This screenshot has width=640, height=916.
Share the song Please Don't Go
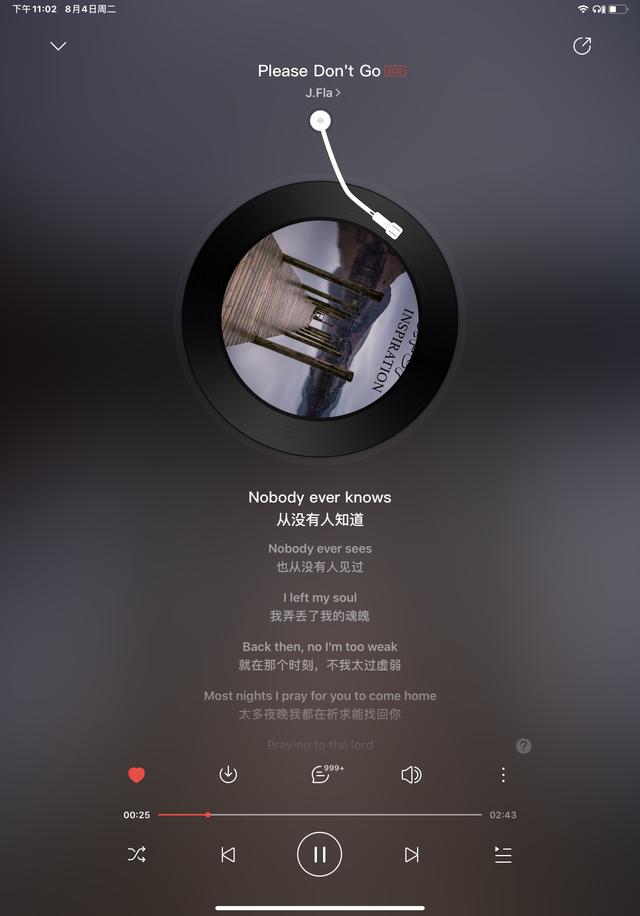coord(582,46)
